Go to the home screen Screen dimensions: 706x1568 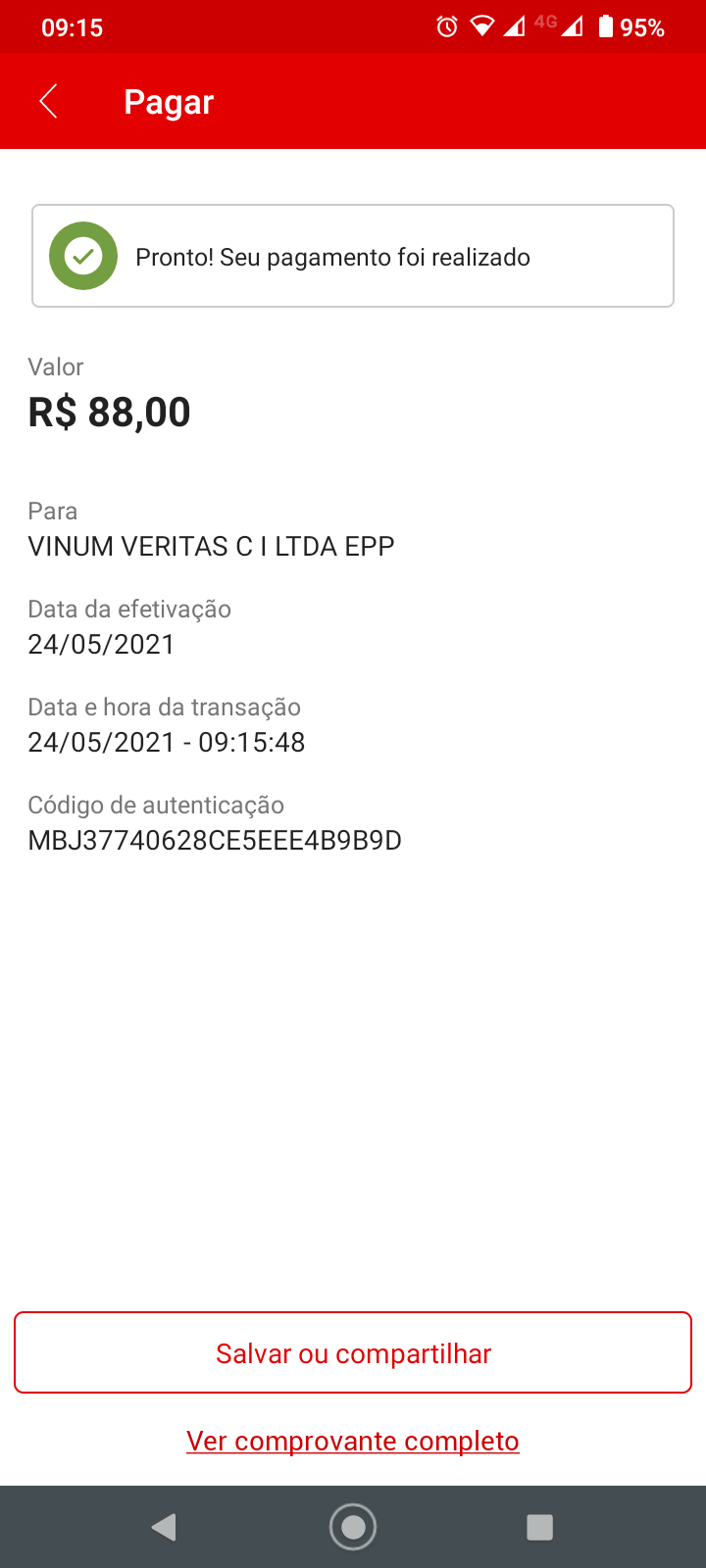[x=353, y=1527]
